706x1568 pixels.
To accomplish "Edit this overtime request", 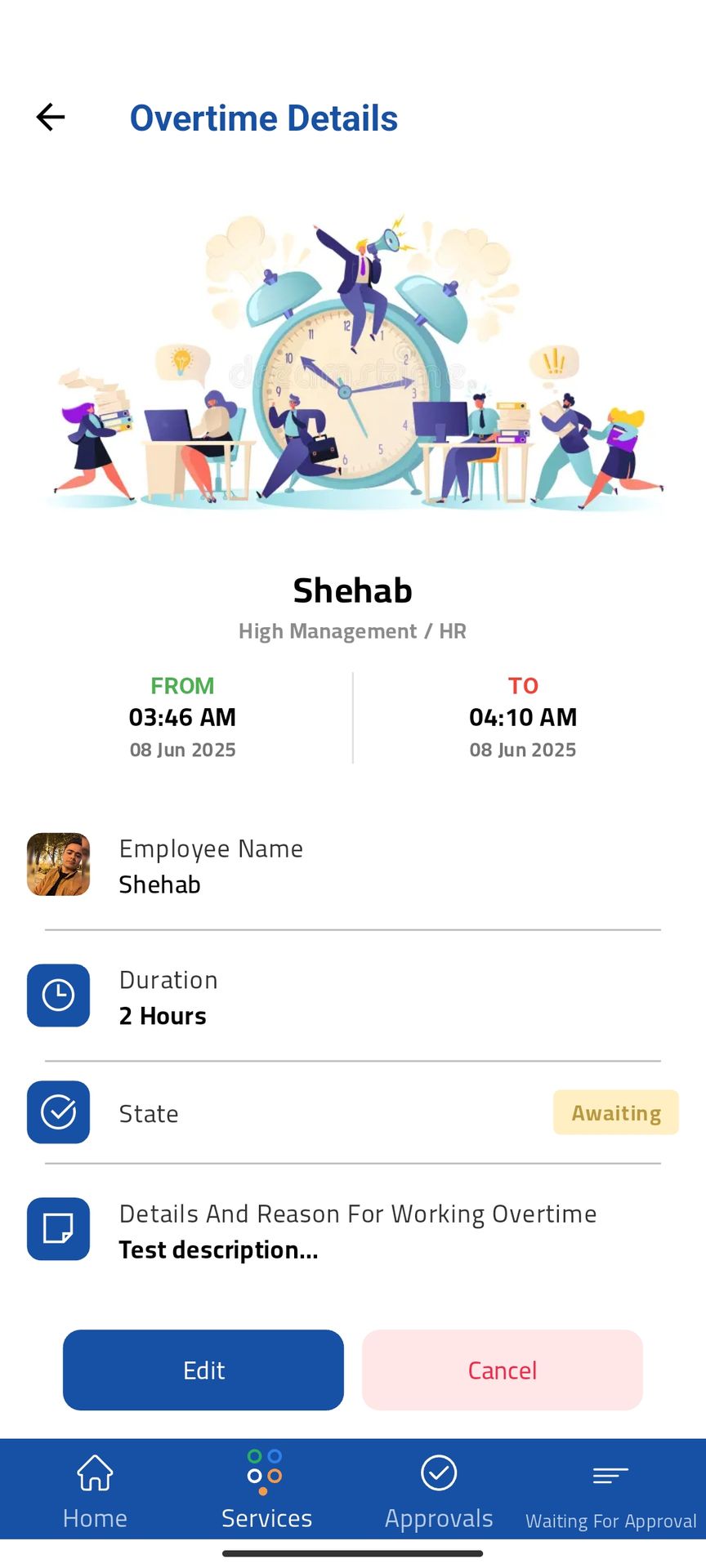I will point(203,1370).
